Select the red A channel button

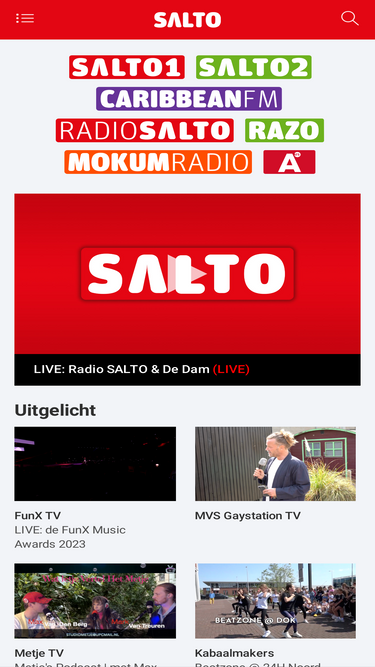click(290, 162)
